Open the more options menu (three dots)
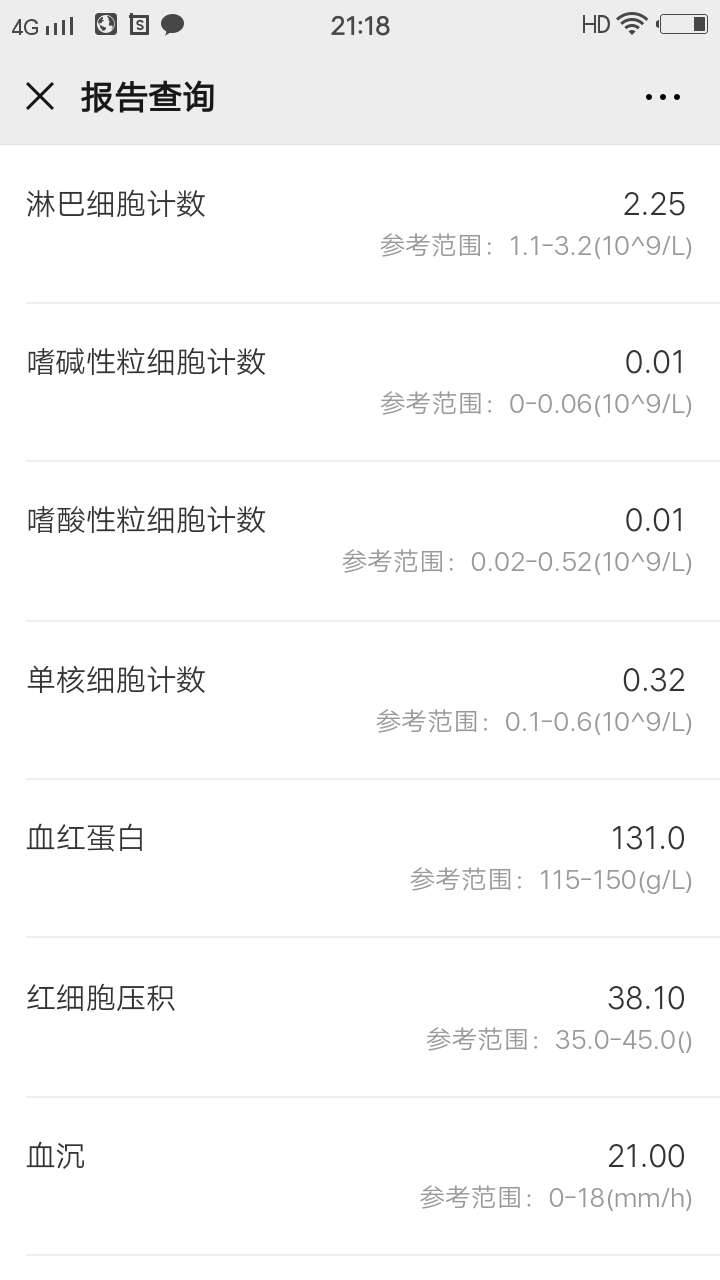The image size is (720, 1280). click(663, 96)
